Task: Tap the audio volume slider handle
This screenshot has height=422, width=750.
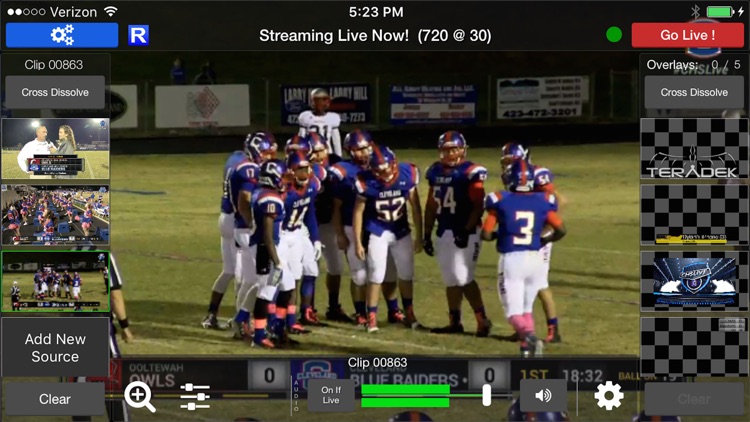Action: pos(487,395)
